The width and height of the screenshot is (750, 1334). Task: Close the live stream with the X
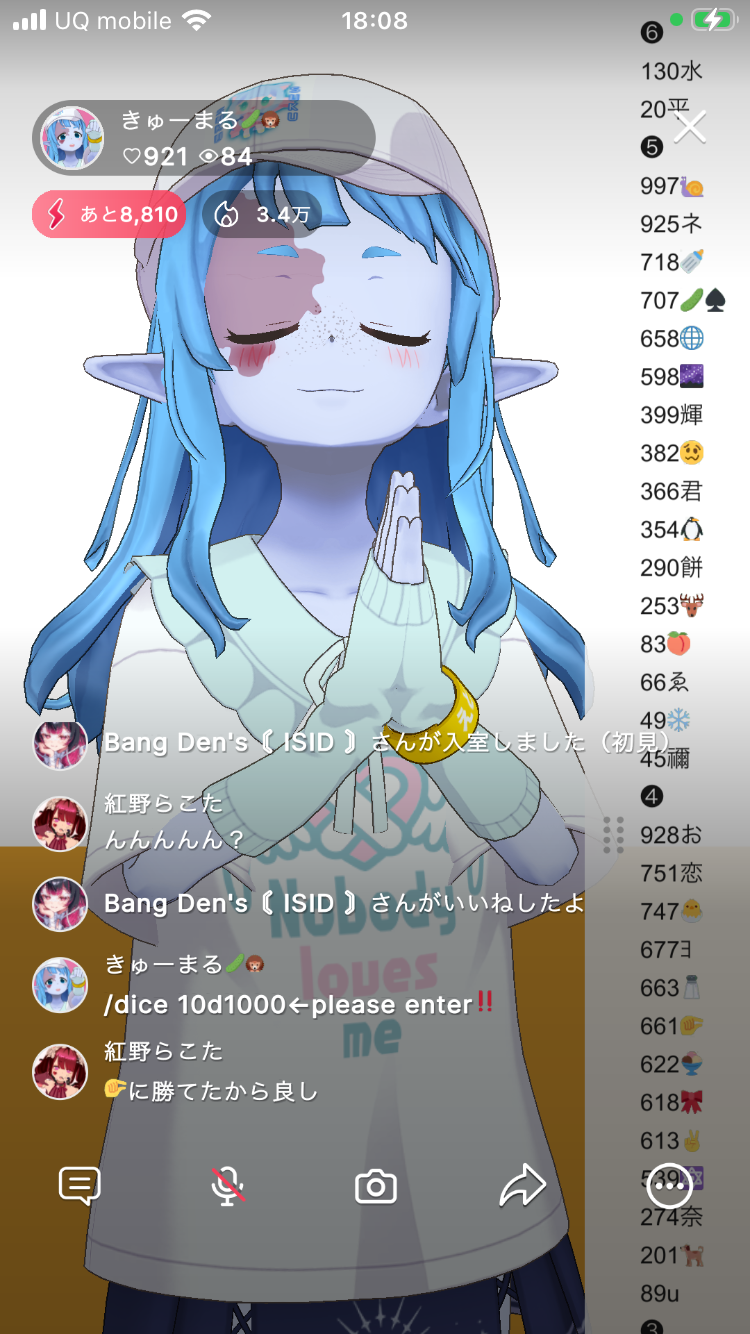pyautogui.click(x=690, y=127)
